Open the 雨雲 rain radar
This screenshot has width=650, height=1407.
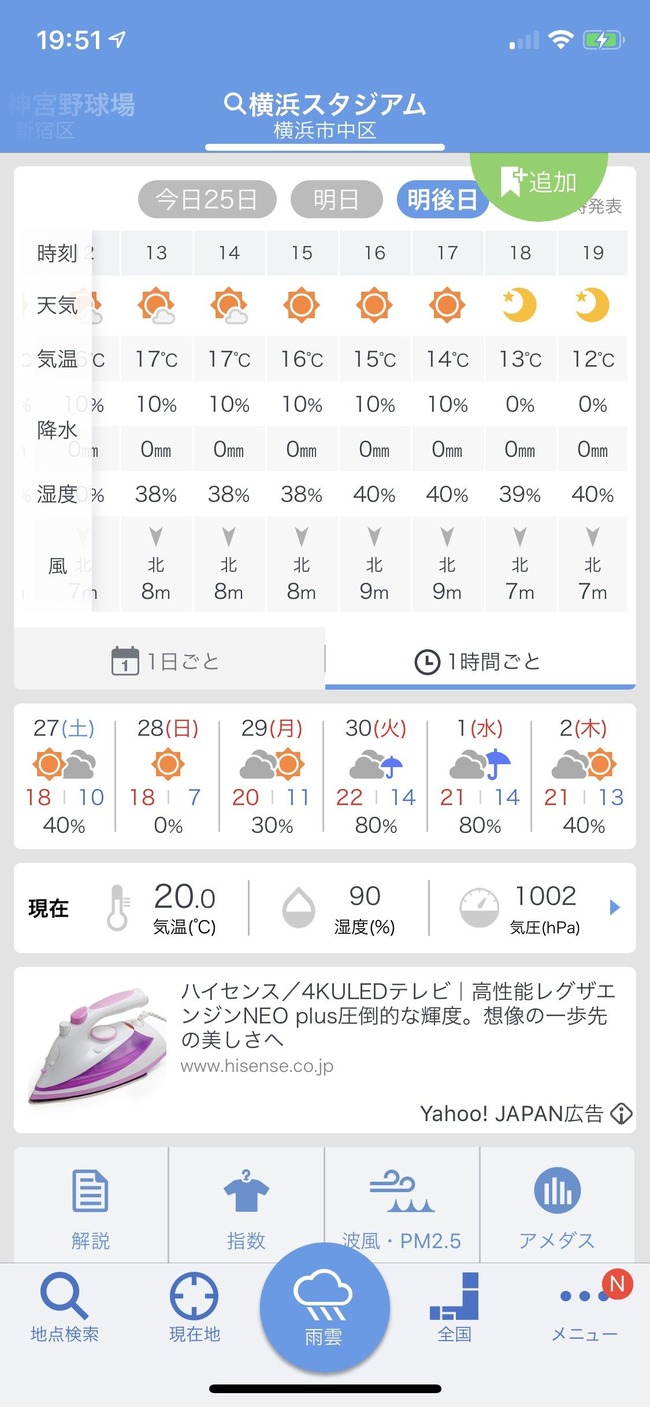click(x=324, y=1308)
